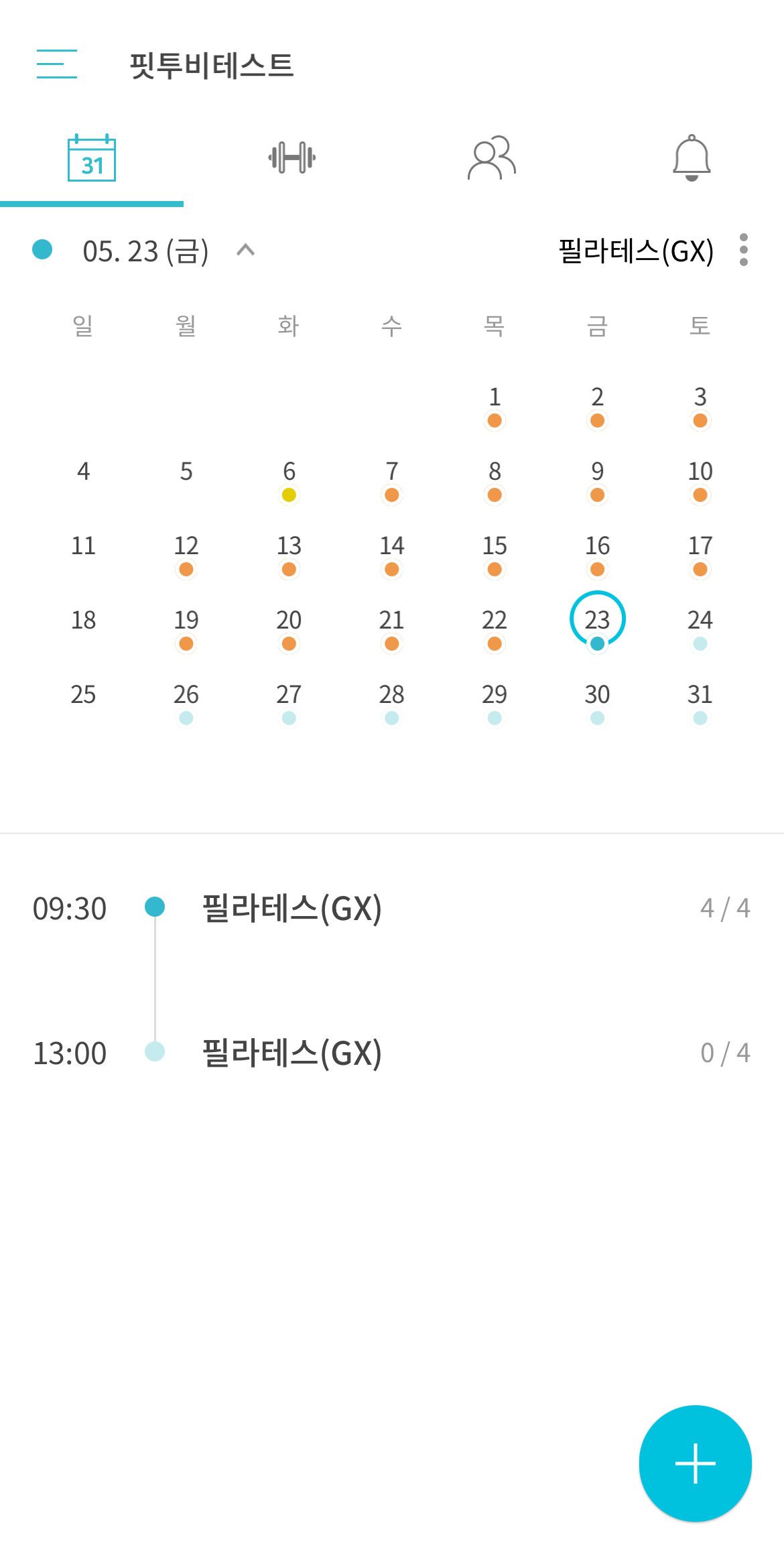The width and height of the screenshot is (784, 1554).
Task: Select May 17 on the calendar
Action: pyautogui.click(x=700, y=553)
